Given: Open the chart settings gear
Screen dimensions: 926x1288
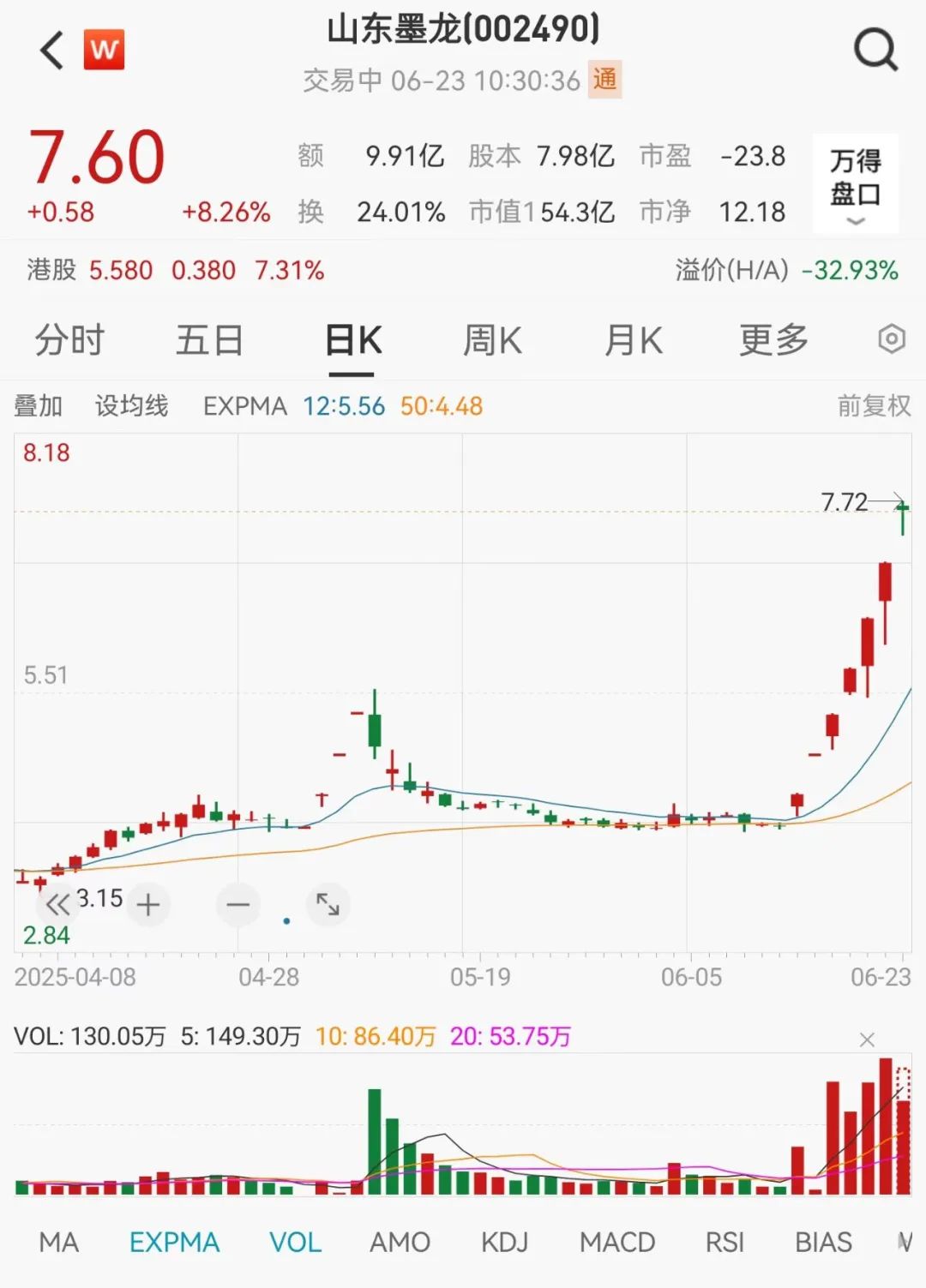Looking at the screenshot, I should click(x=891, y=339).
